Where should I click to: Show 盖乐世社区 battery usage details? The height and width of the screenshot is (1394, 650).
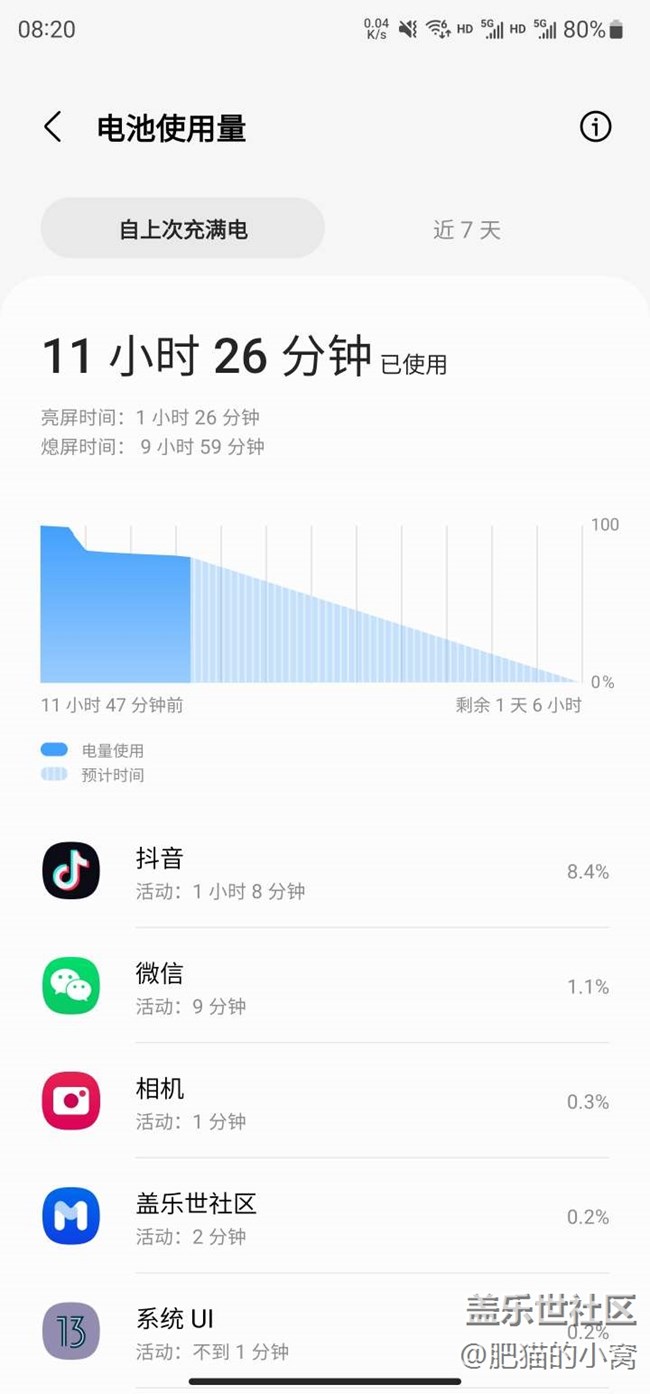tap(325, 1217)
